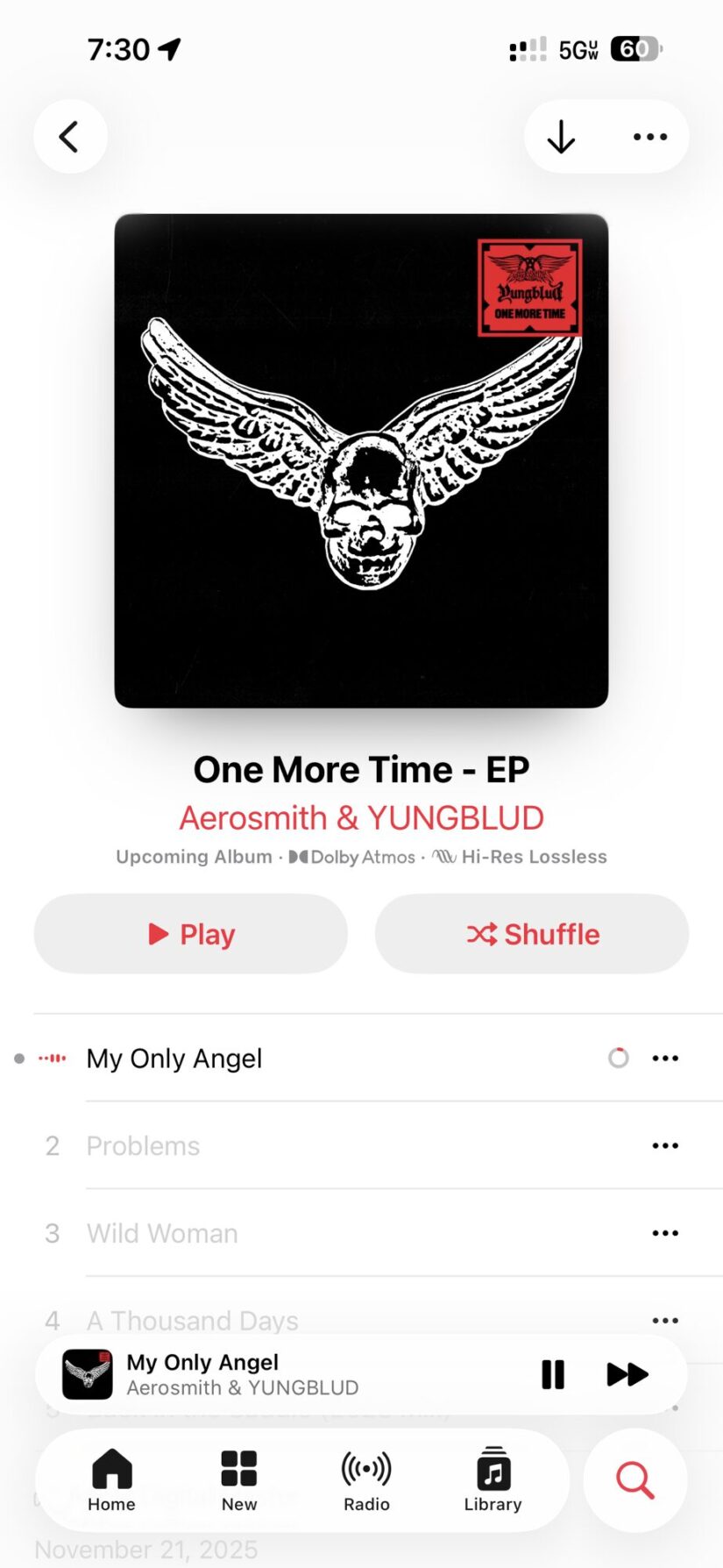Screen dimensions: 723x1568
Task: Pause the current song
Action: coord(553,1374)
